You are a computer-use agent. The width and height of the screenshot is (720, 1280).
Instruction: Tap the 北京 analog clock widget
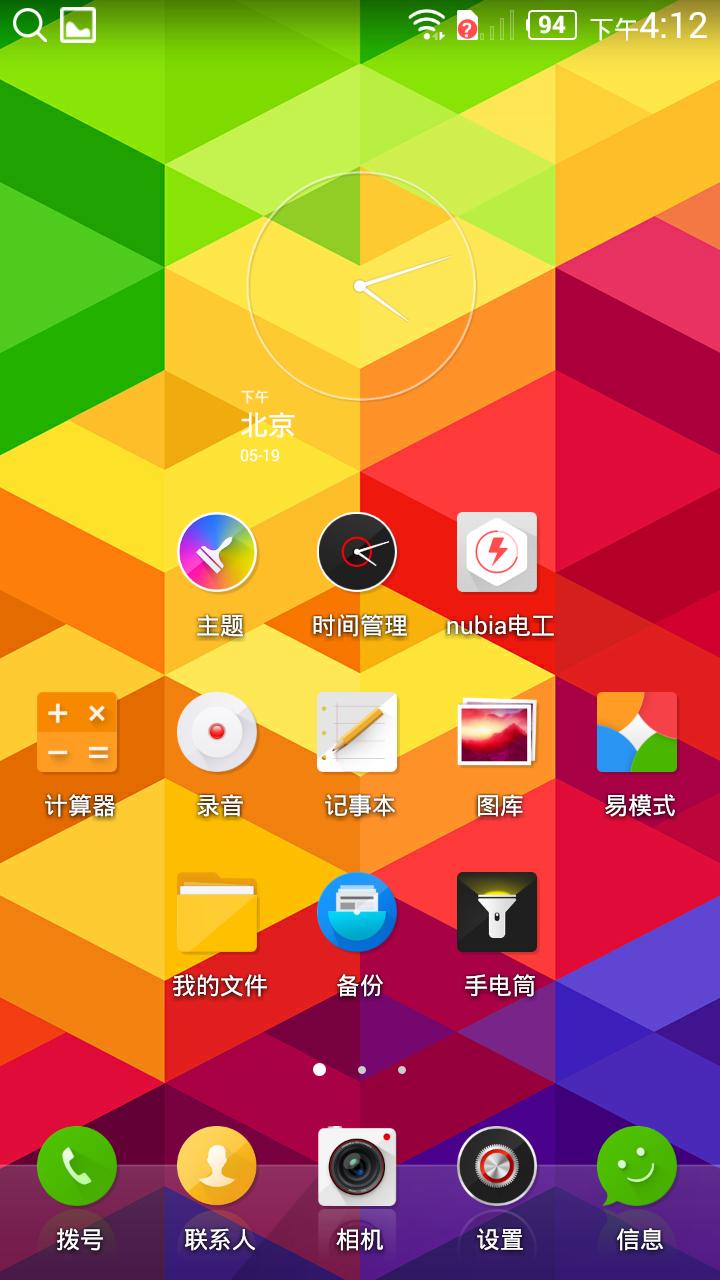click(360, 286)
